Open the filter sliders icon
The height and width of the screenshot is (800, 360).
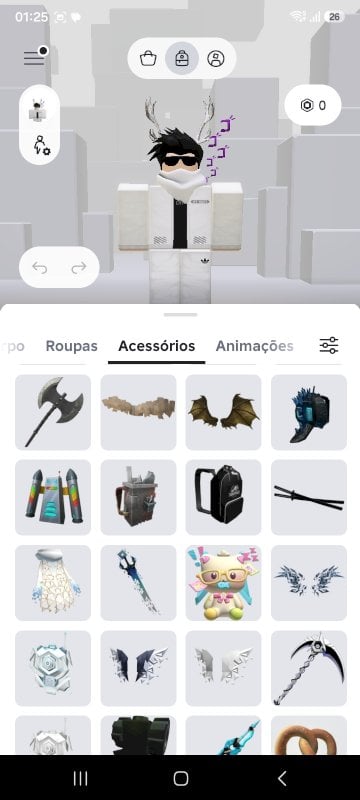tap(328, 345)
